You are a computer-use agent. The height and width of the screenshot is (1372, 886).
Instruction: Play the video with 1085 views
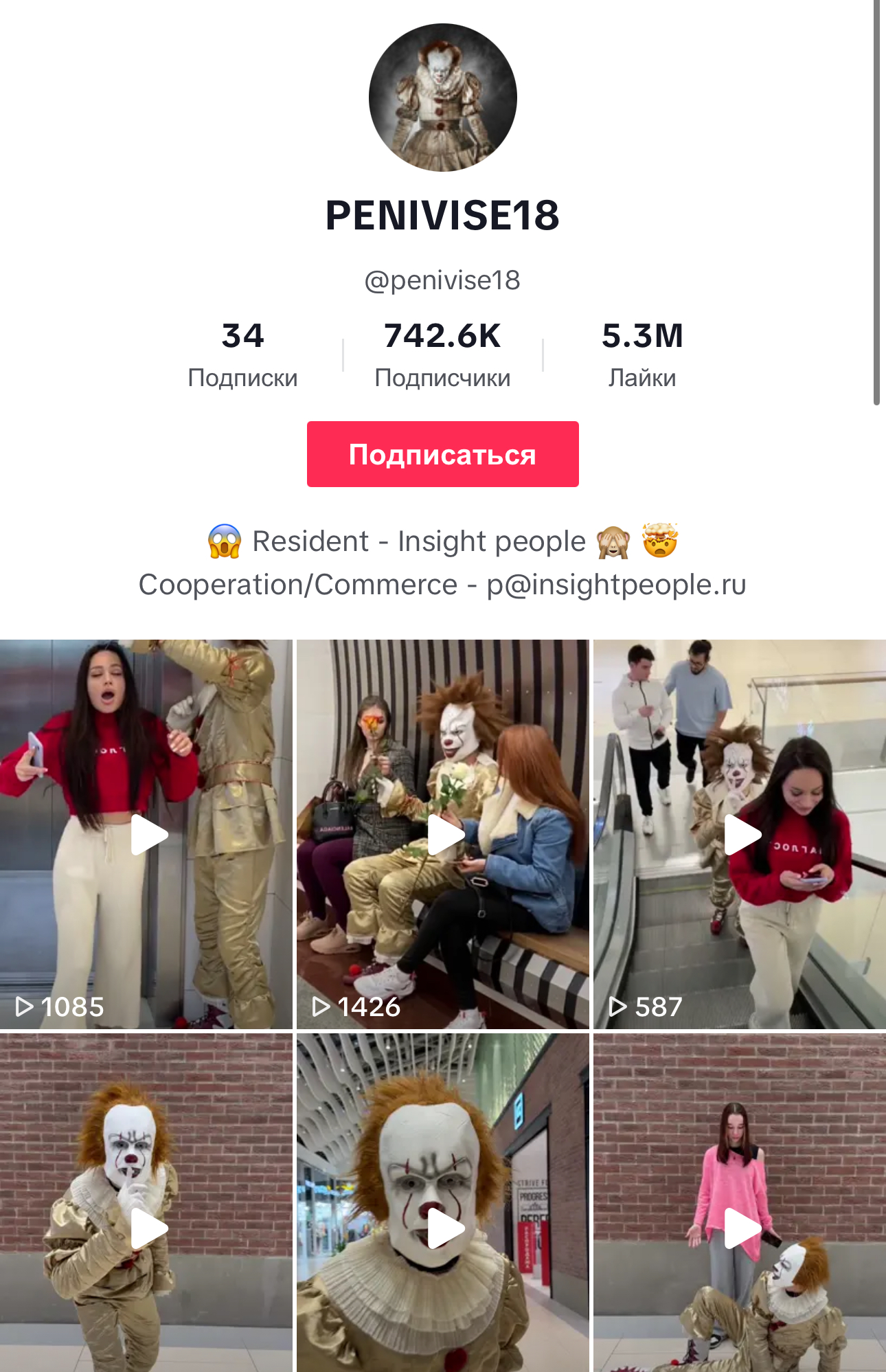[146, 834]
